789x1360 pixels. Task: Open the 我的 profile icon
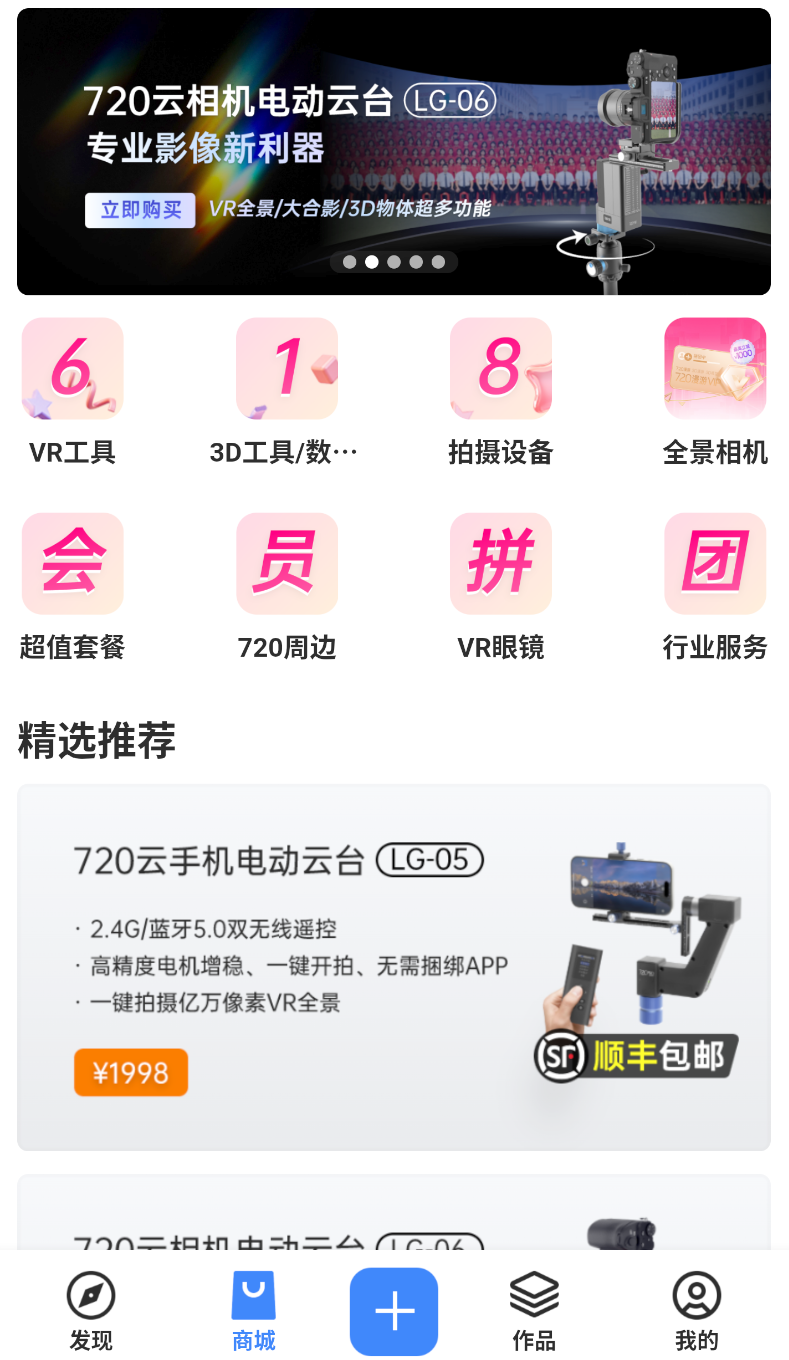coord(695,1293)
